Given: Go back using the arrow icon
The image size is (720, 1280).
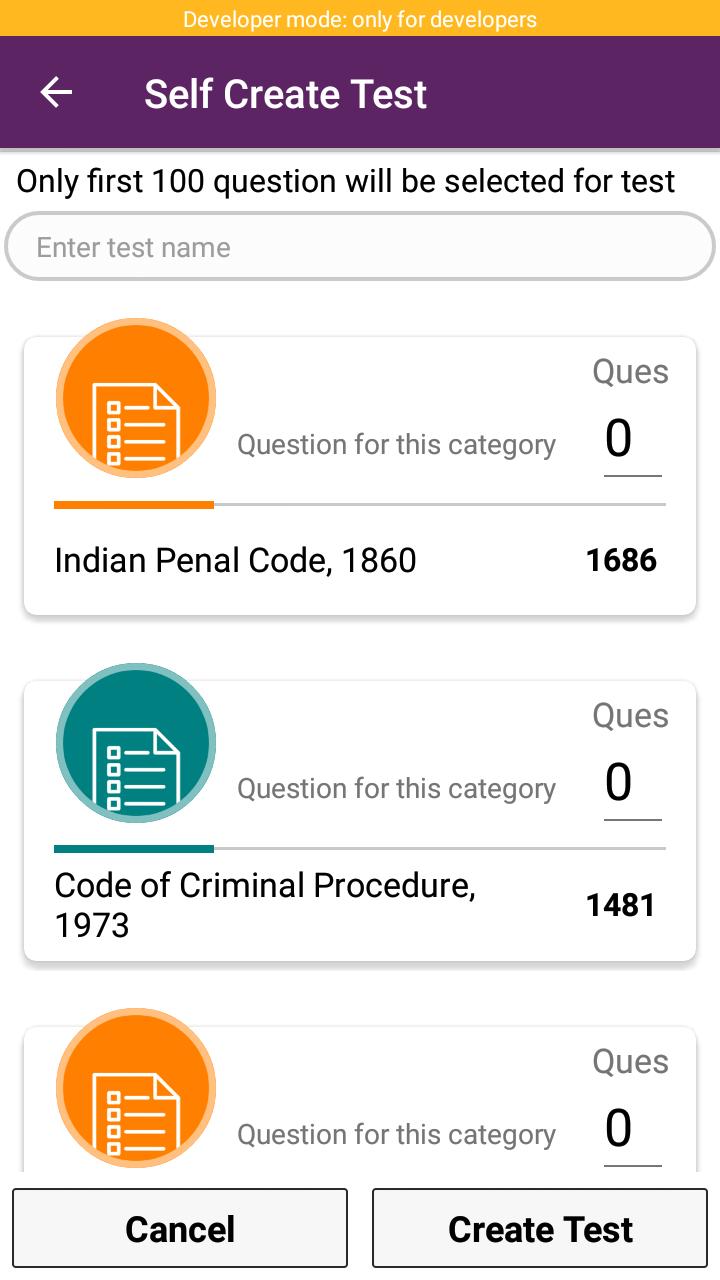Looking at the screenshot, I should (x=56, y=93).
